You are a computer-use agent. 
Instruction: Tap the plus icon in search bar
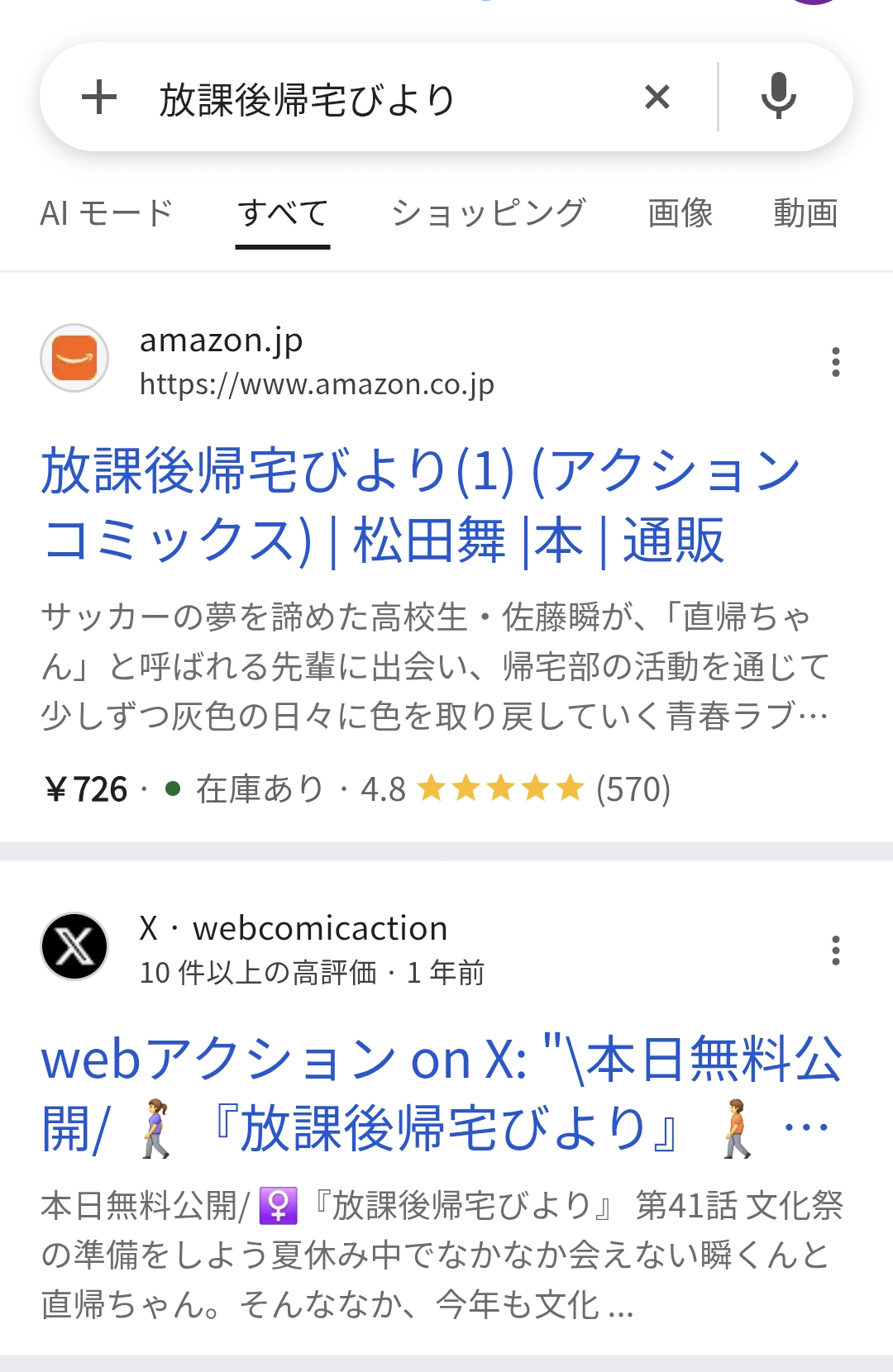[99, 98]
